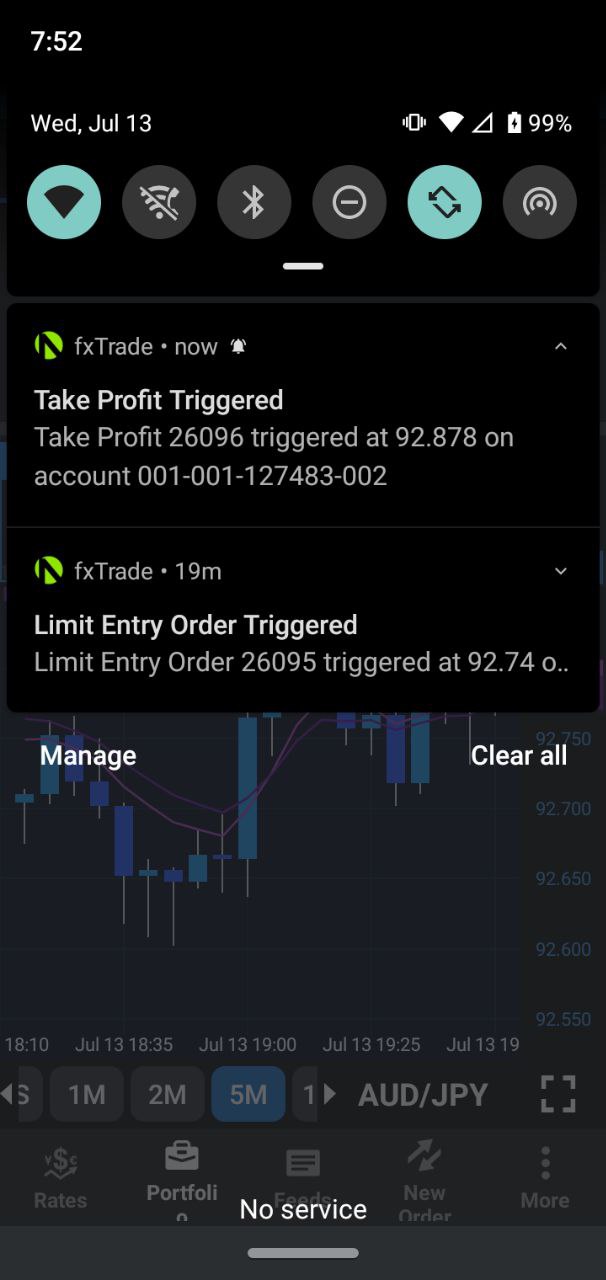Enable Do Not Disturb mode
The image size is (606, 1280).
point(349,202)
